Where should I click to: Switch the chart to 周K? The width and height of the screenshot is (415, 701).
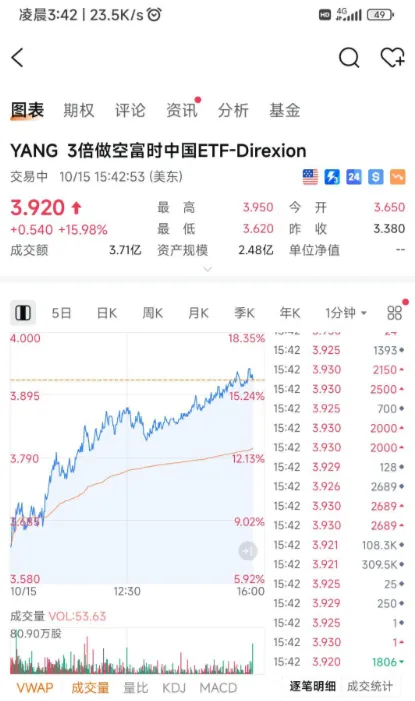point(152,313)
